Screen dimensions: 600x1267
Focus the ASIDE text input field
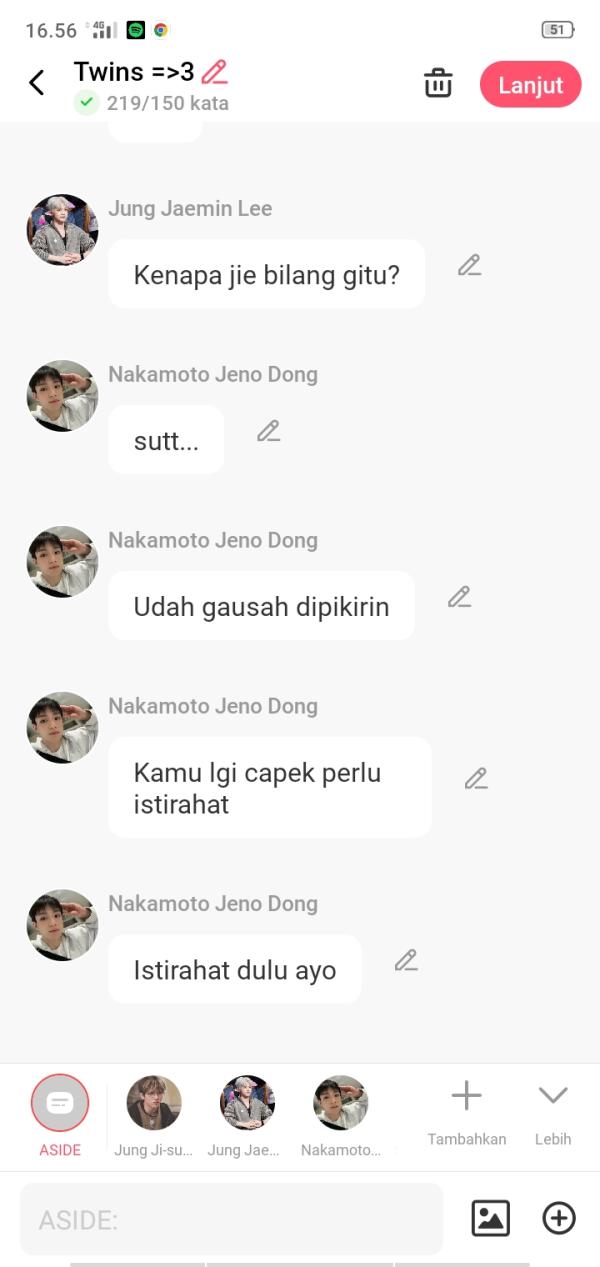click(231, 1219)
